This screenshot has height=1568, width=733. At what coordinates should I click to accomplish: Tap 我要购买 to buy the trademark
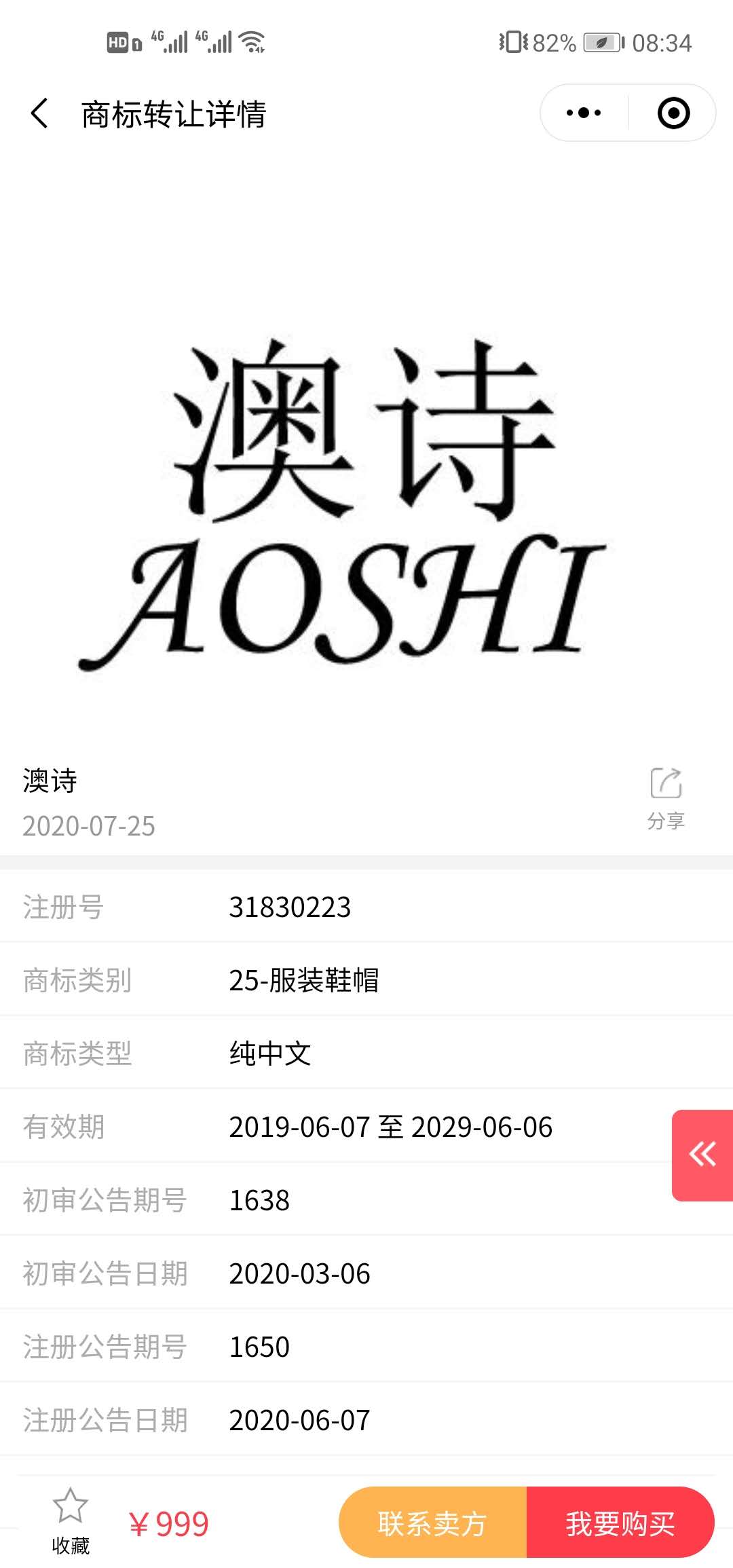[620, 1523]
